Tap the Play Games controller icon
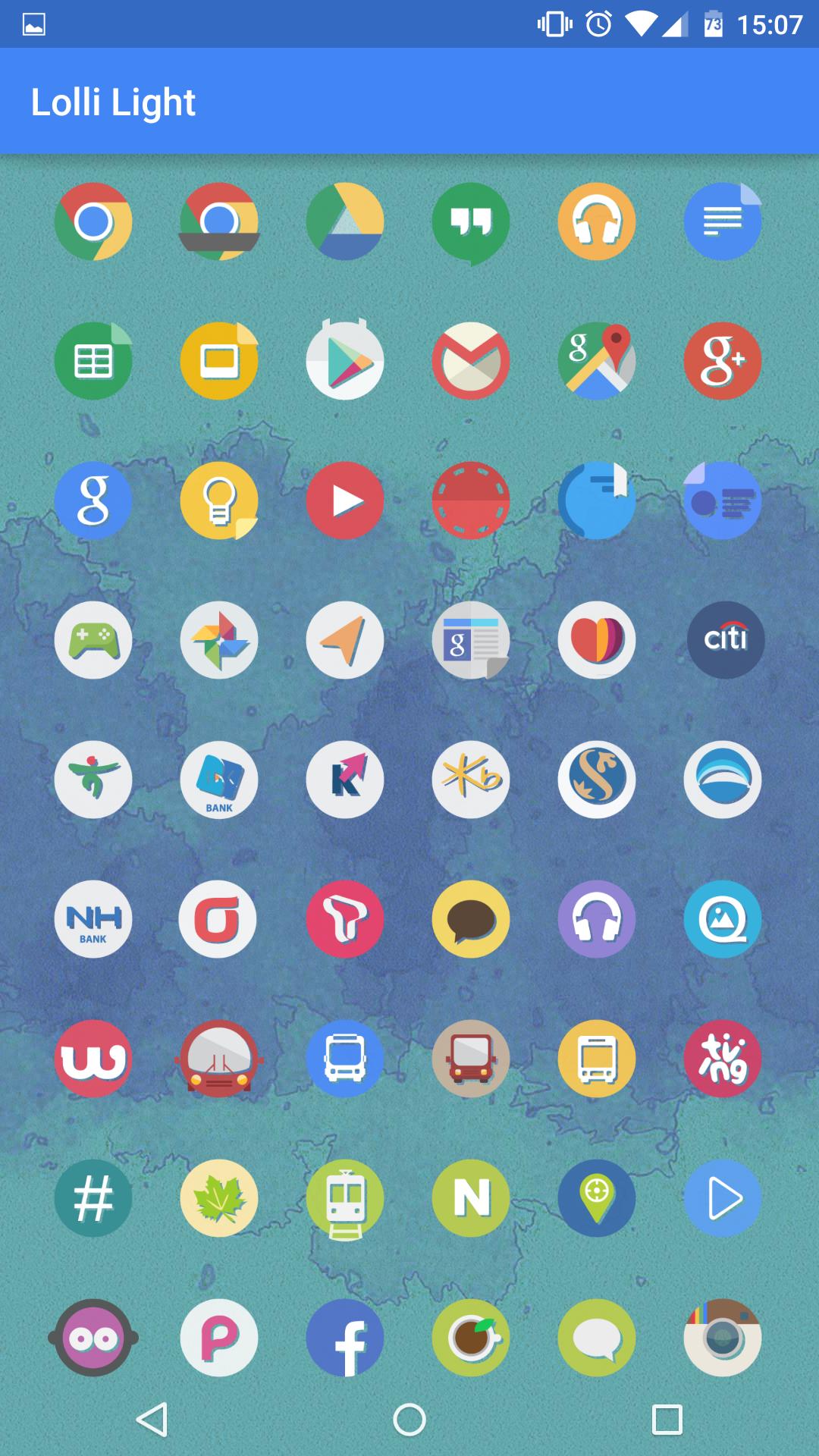The height and width of the screenshot is (1456, 819). click(93, 640)
